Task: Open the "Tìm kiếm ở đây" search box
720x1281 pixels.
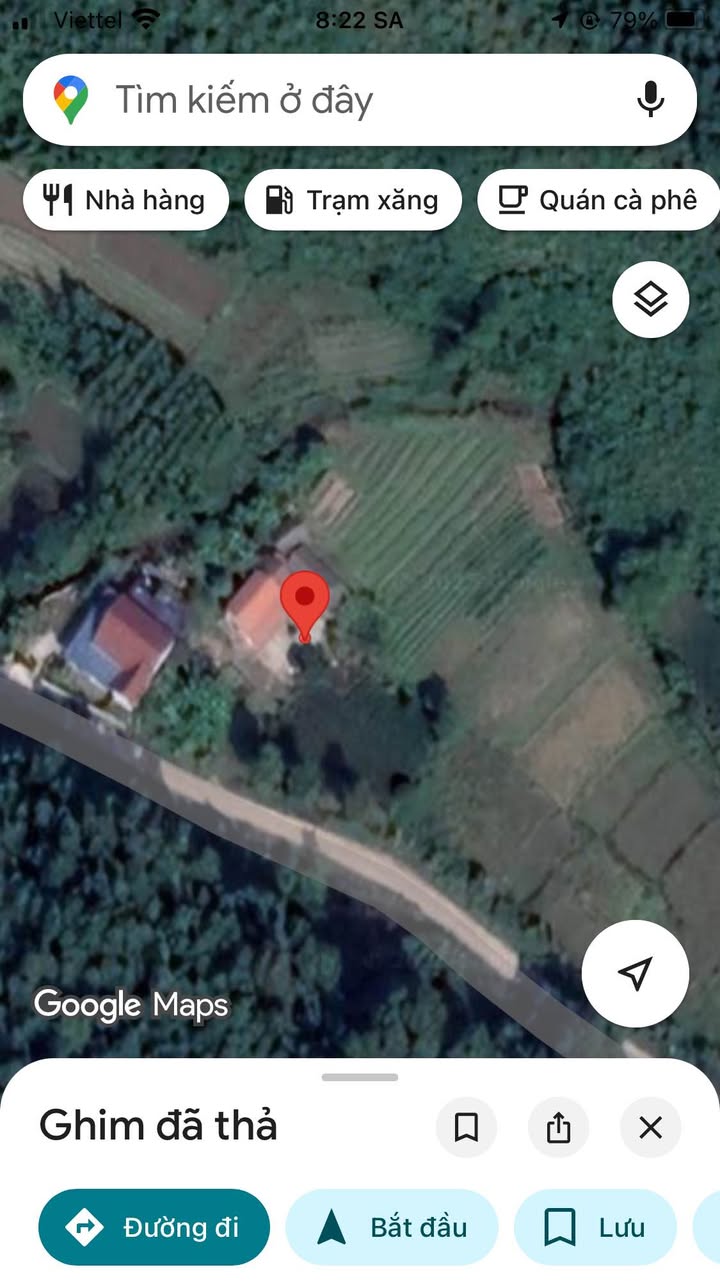Action: click(x=330, y=100)
